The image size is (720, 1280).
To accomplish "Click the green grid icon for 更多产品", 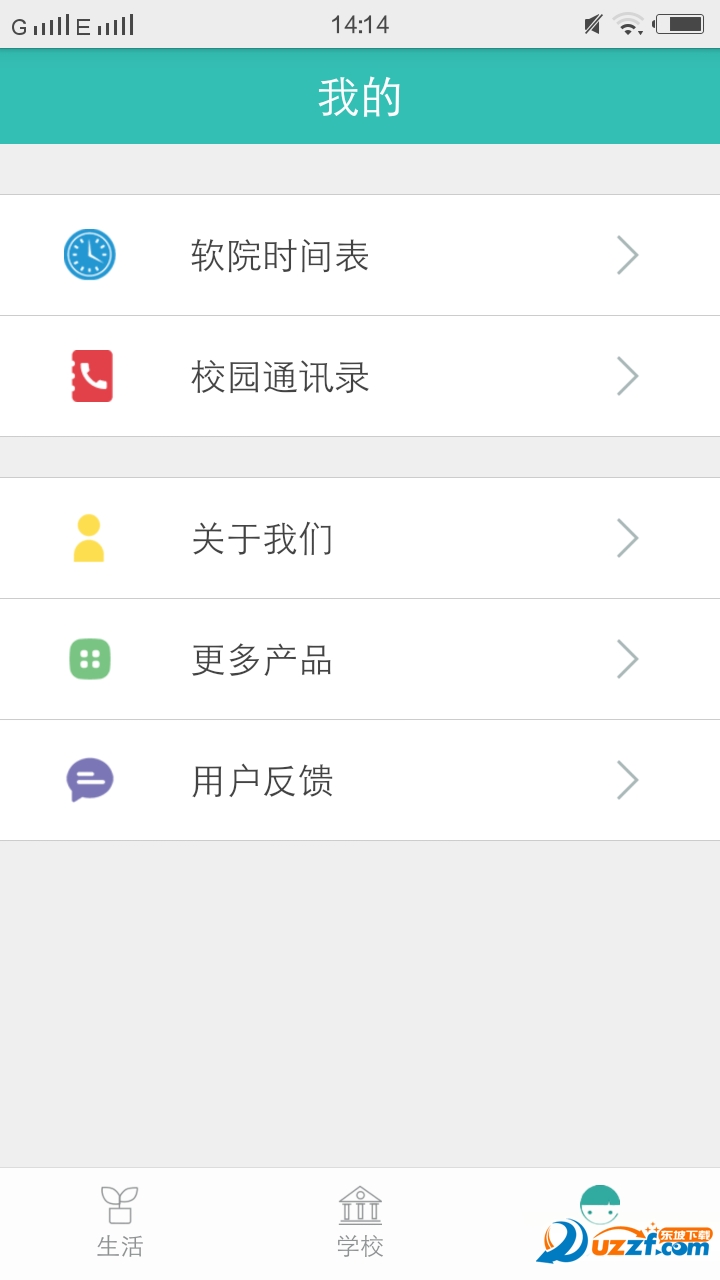I will (90, 659).
